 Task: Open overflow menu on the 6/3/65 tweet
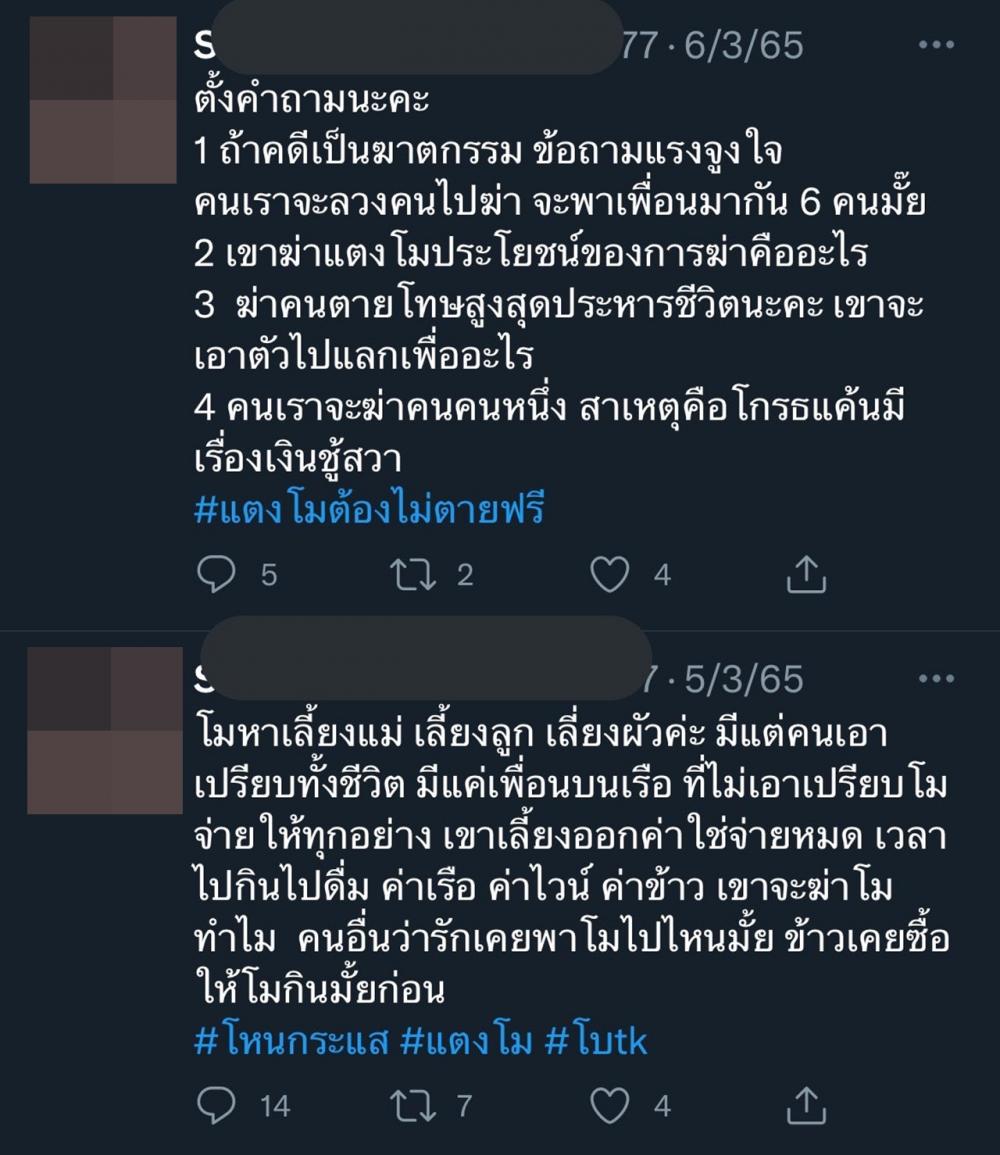[936, 45]
